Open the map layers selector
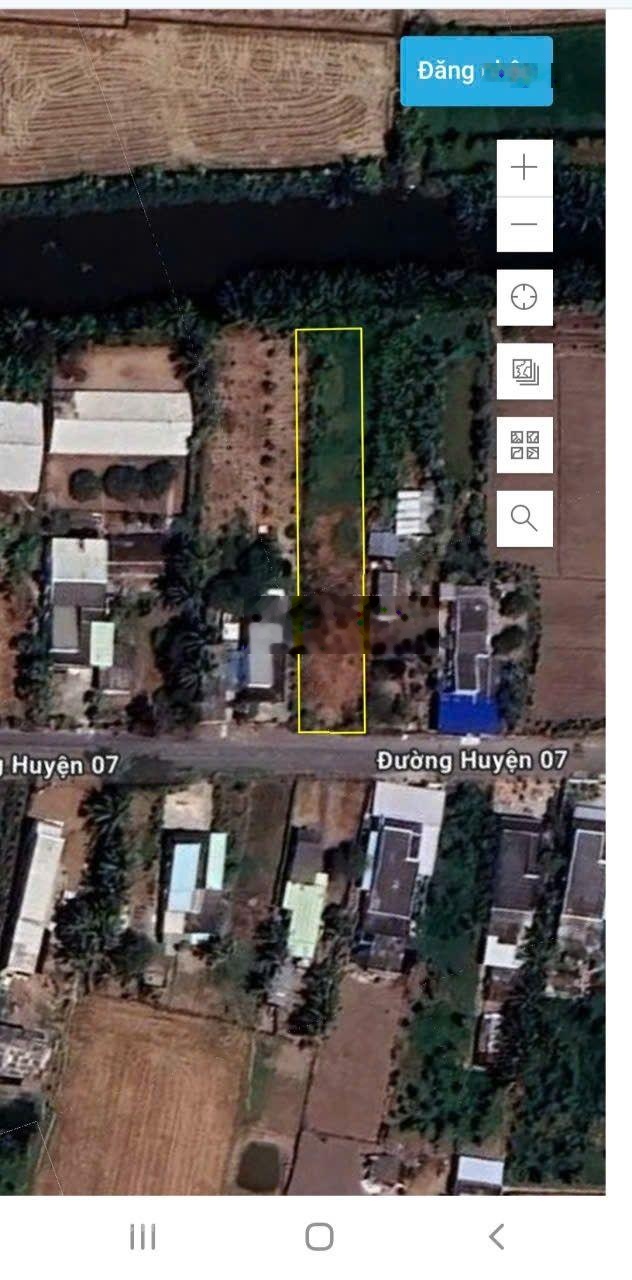Image resolution: width=632 pixels, height=1280 pixels. 524,372
